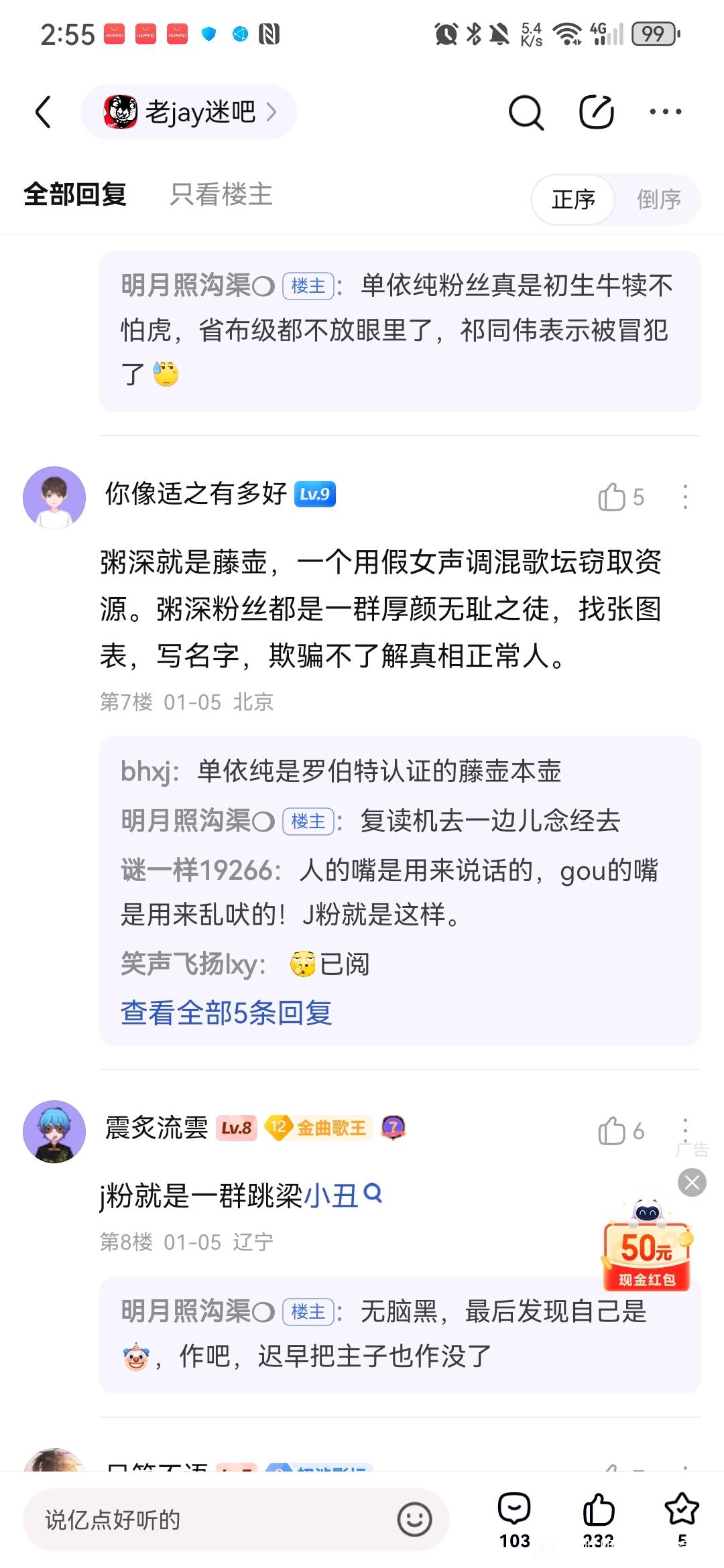Image resolution: width=724 pixels, height=1568 pixels.
Task: Like the comment by 你像适之有多好
Action: [x=613, y=497]
